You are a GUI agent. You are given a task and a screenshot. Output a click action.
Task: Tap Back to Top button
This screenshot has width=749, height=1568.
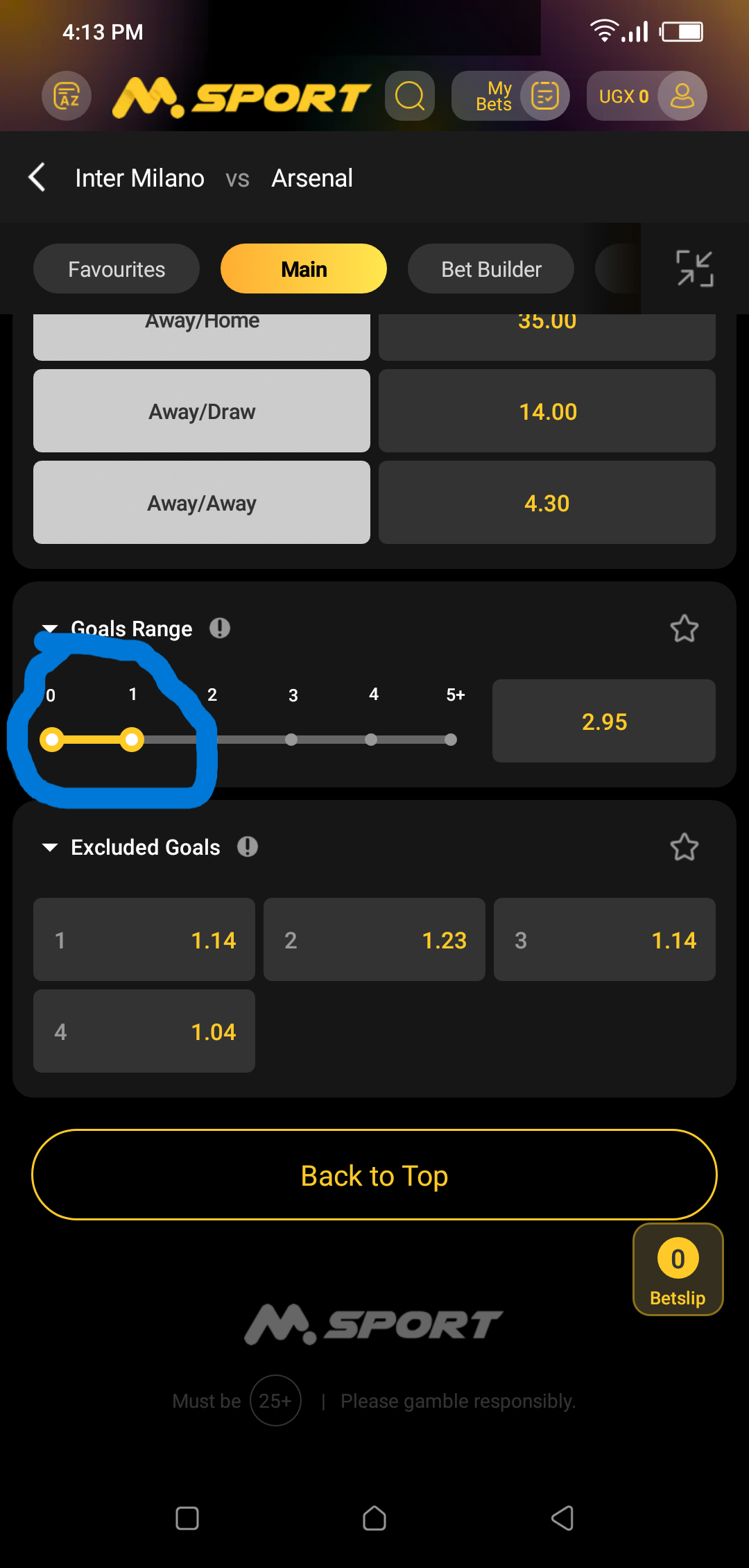click(x=374, y=1175)
